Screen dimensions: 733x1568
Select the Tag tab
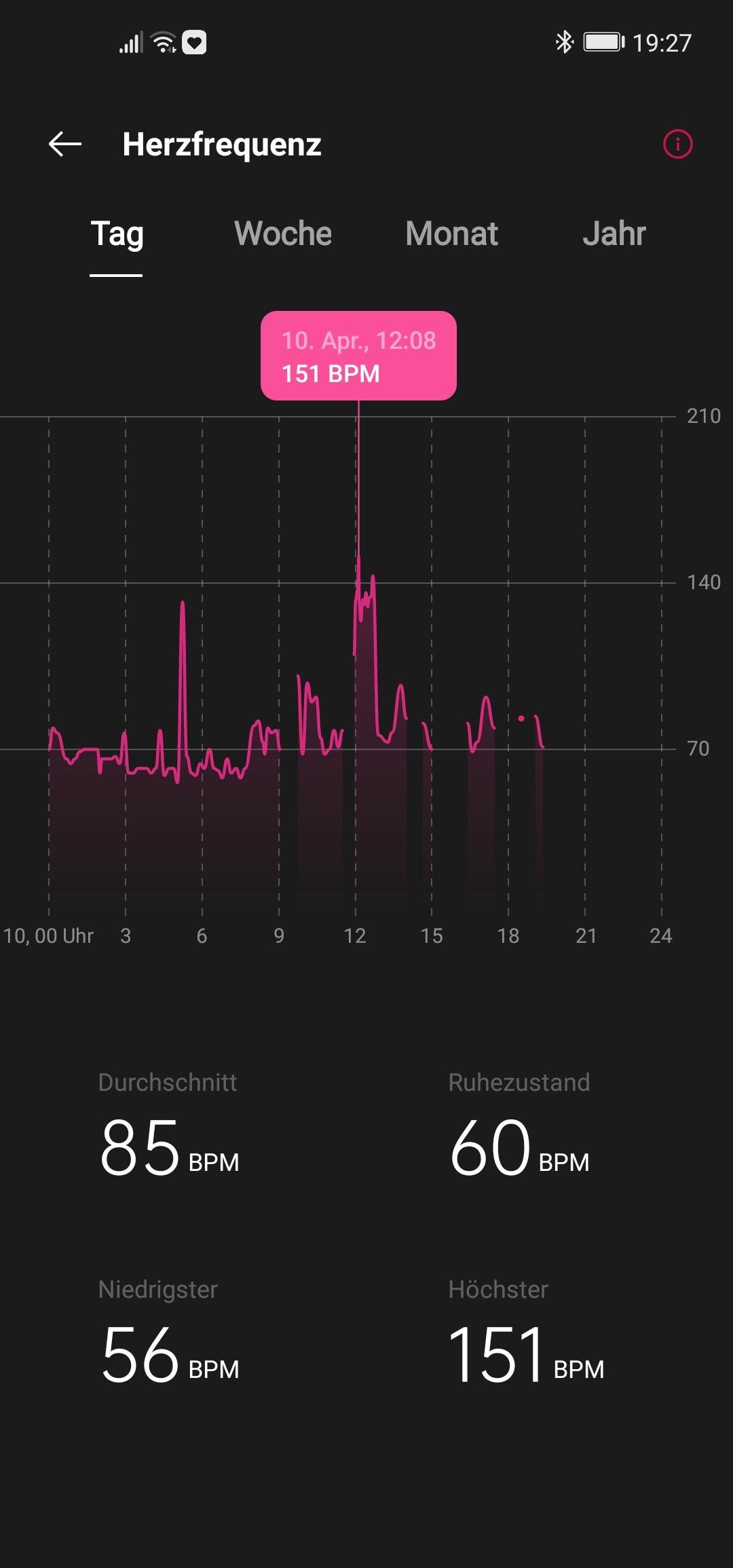[x=117, y=234]
